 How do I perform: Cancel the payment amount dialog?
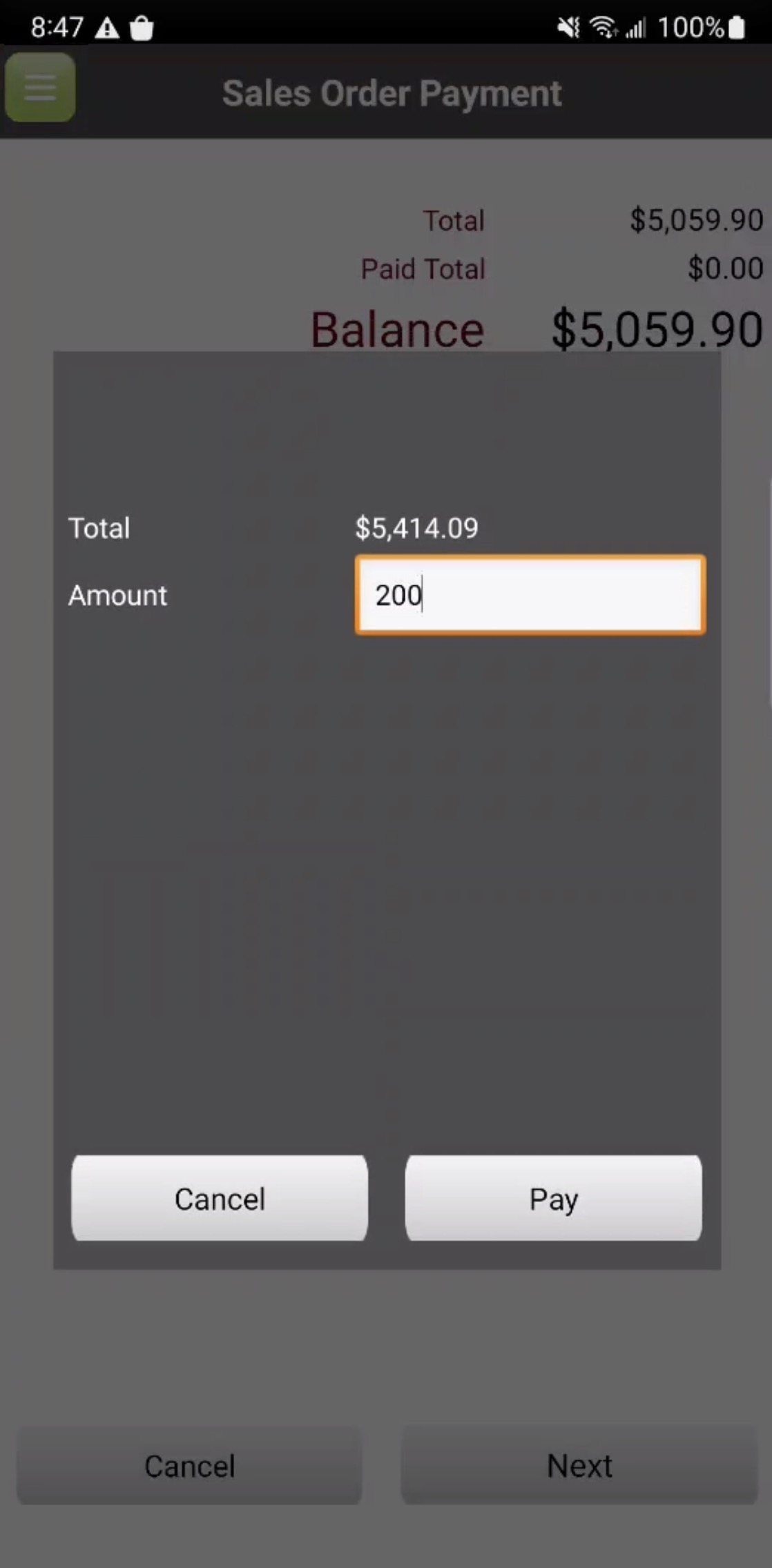220,1199
